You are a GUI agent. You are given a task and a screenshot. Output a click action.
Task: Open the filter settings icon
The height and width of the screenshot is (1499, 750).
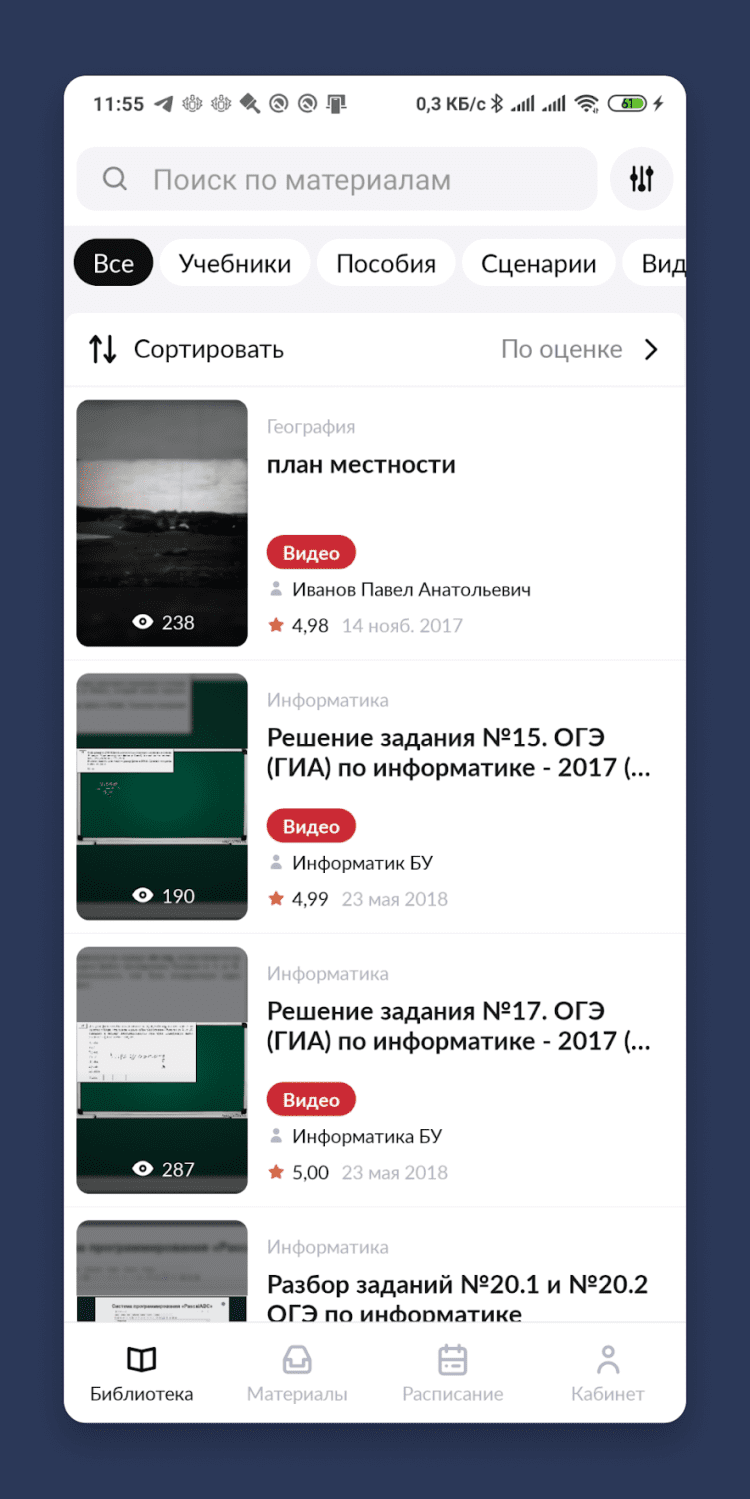pos(641,180)
